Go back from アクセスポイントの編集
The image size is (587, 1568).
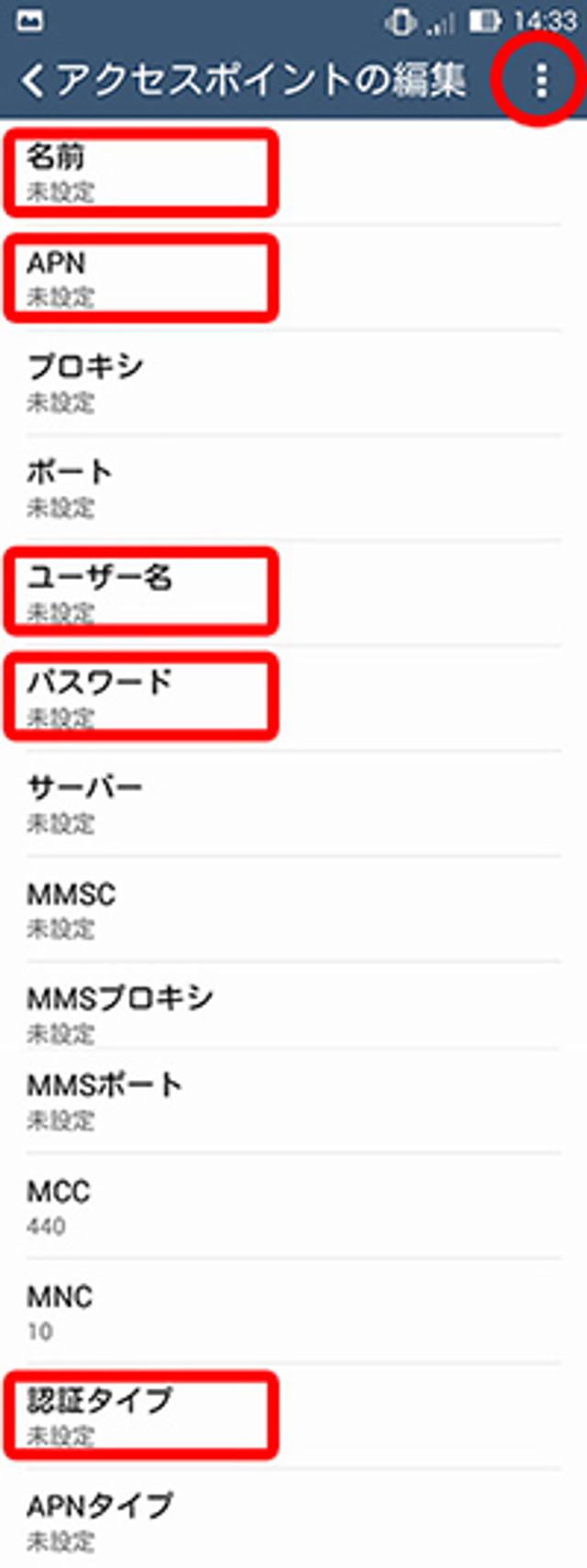(33, 81)
